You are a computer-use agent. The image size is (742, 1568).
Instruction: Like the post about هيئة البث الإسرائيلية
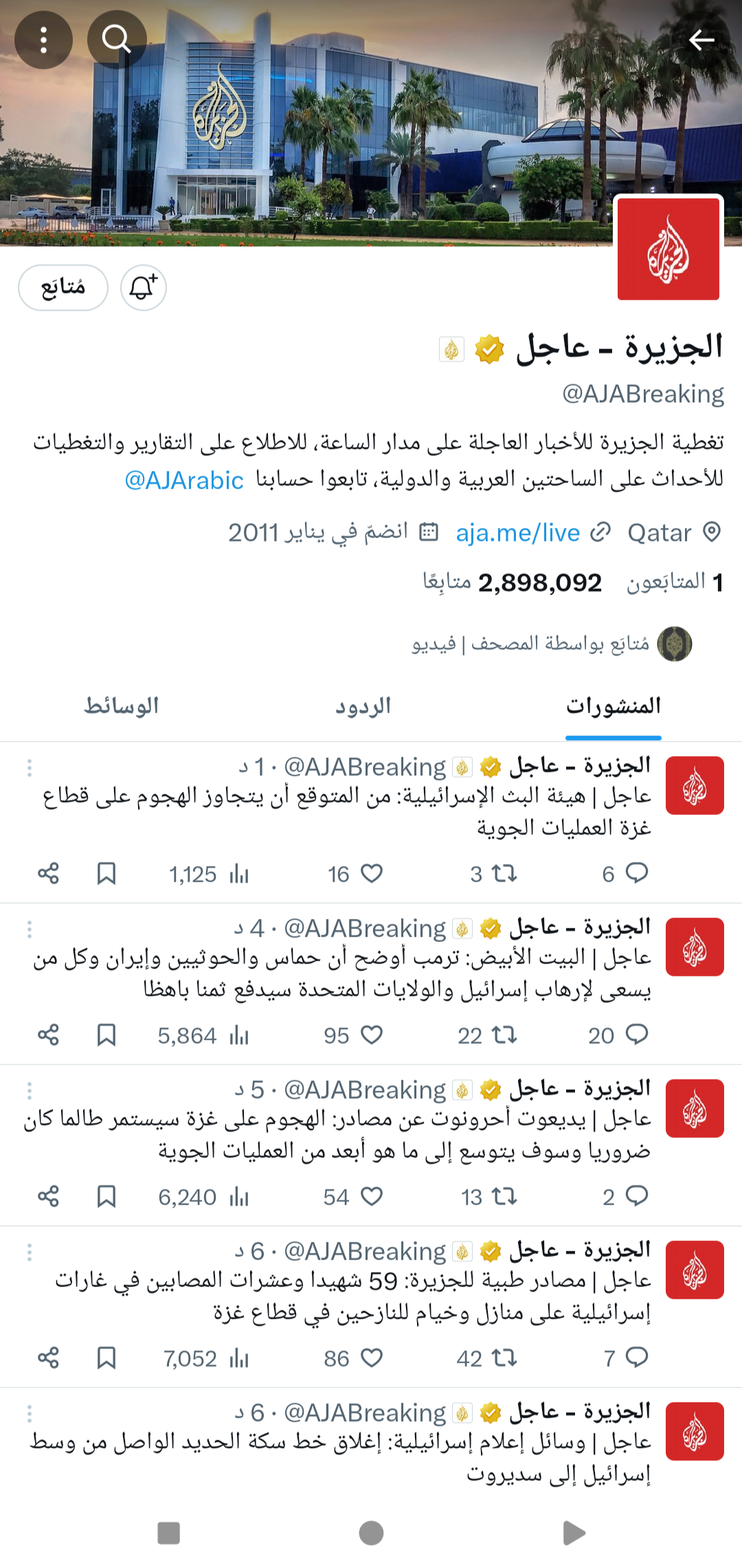pyautogui.click(x=355, y=874)
